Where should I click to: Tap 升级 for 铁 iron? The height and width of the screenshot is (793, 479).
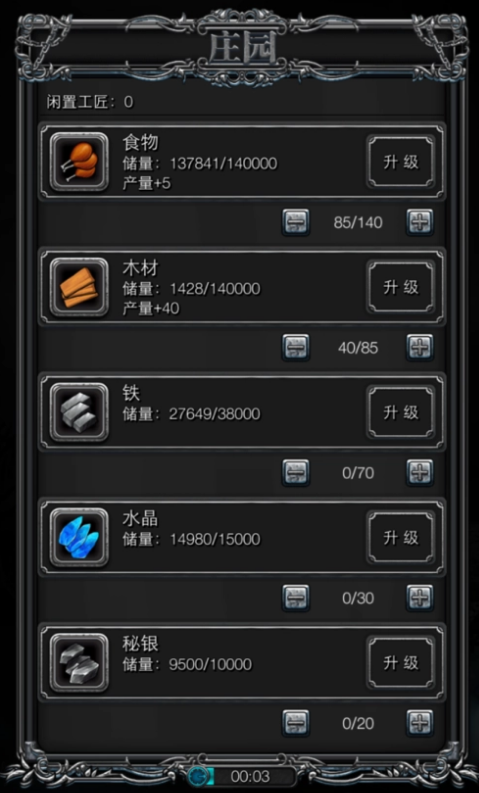click(401, 412)
